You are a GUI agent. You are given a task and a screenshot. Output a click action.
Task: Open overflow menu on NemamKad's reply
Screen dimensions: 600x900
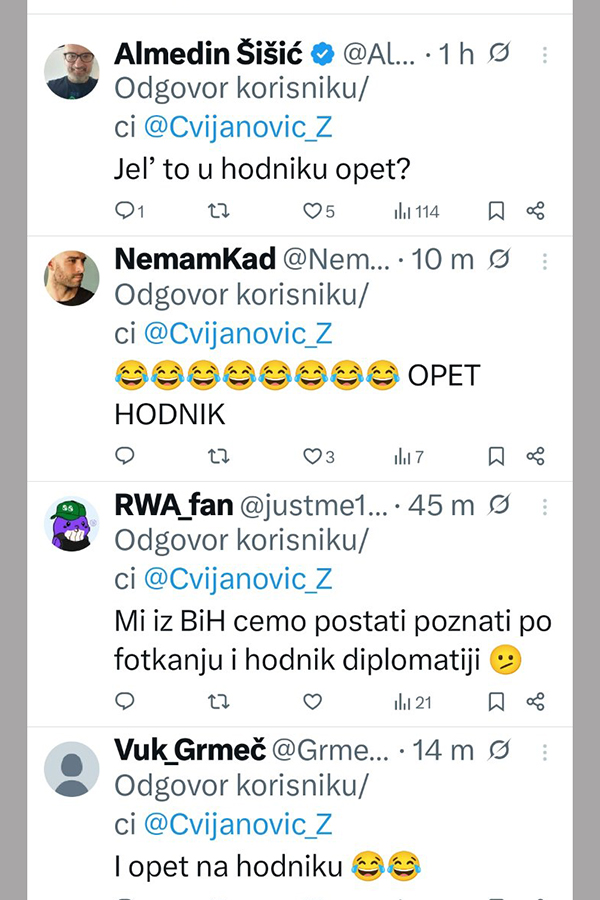(x=545, y=260)
